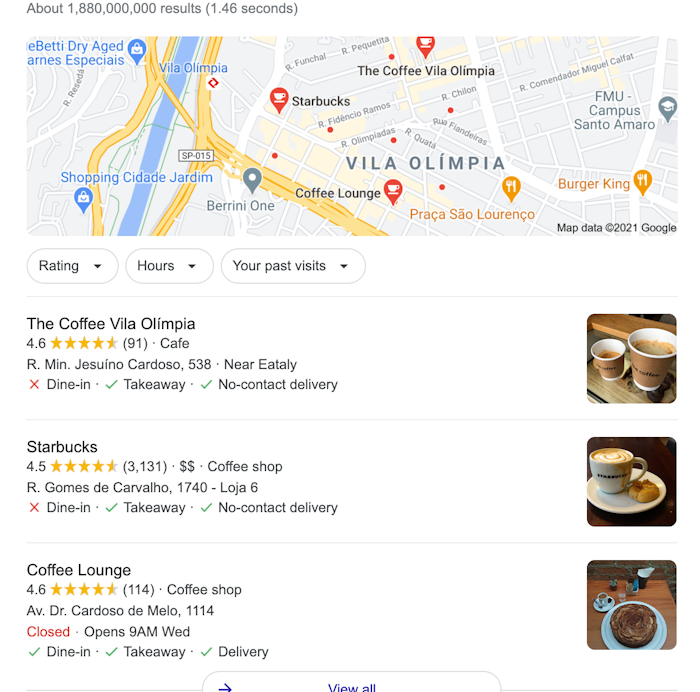View The Coffee Vila Olímpia photo
This screenshot has width=700, height=692.
coord(631,359)
